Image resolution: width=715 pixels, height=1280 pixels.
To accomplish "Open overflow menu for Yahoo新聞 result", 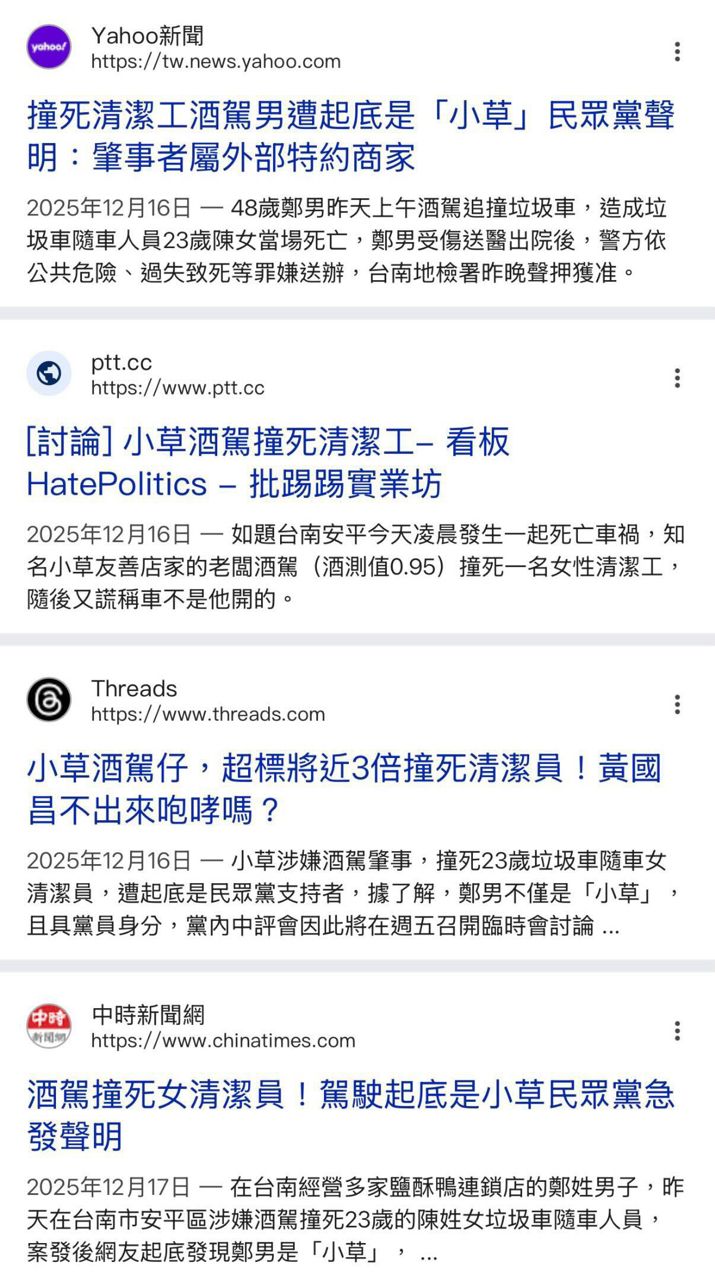I will tap(677, 52).
